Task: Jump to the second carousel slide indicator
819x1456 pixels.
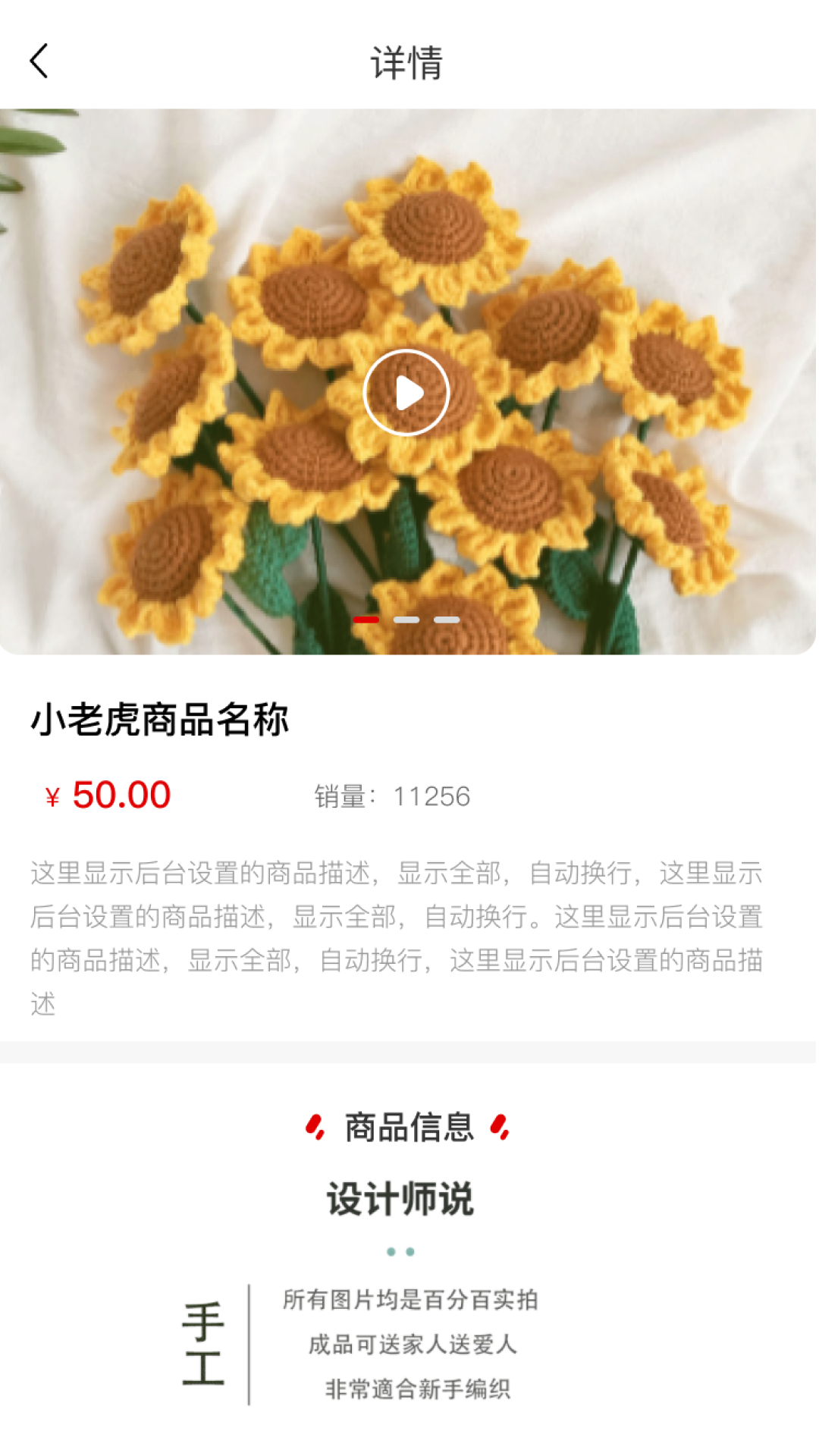Action: pyautogui.click(x=406, y=620)
